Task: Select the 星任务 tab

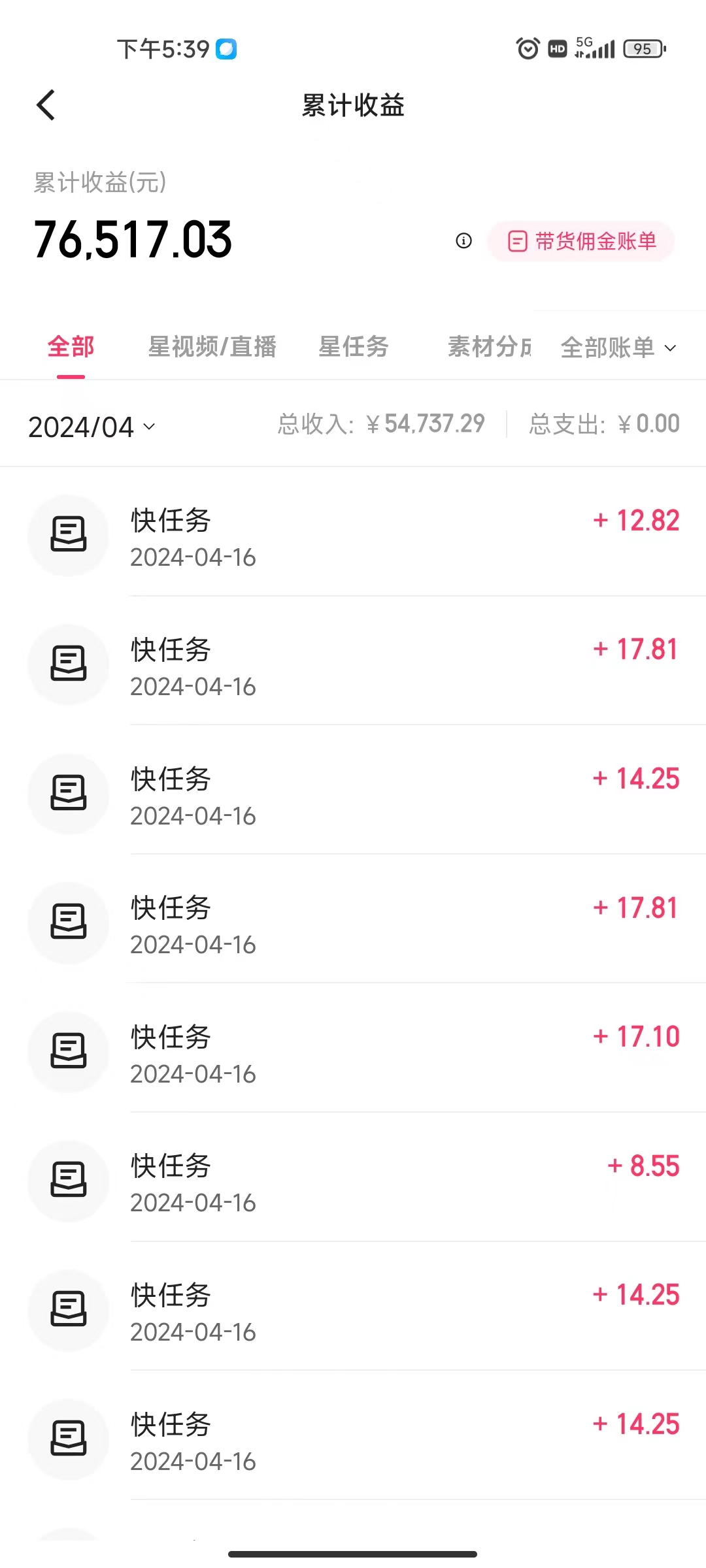Action: click(x=354, y=346)
